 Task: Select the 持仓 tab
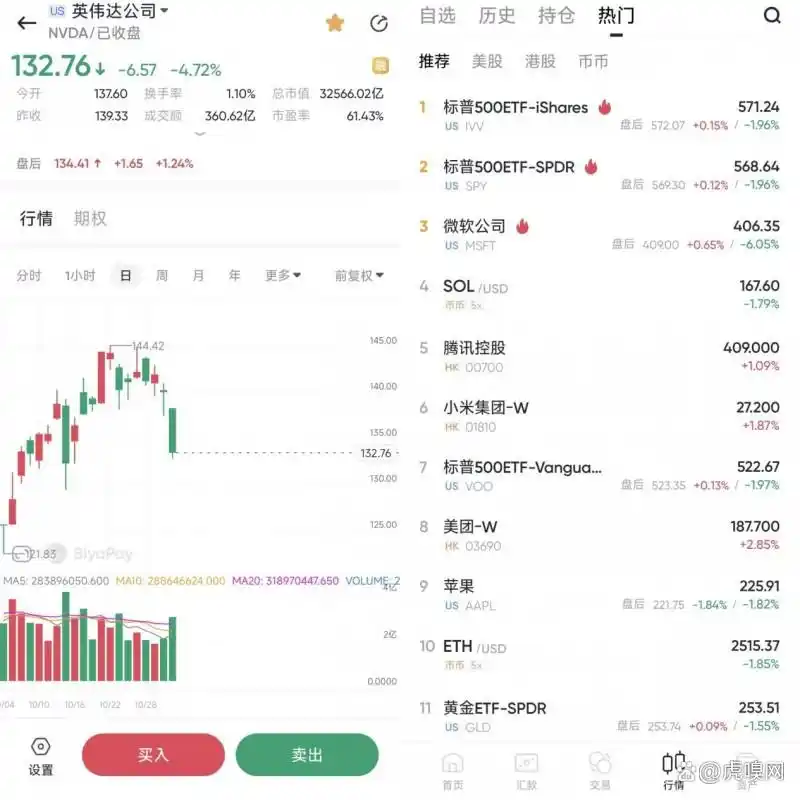[x=556, y=16]
